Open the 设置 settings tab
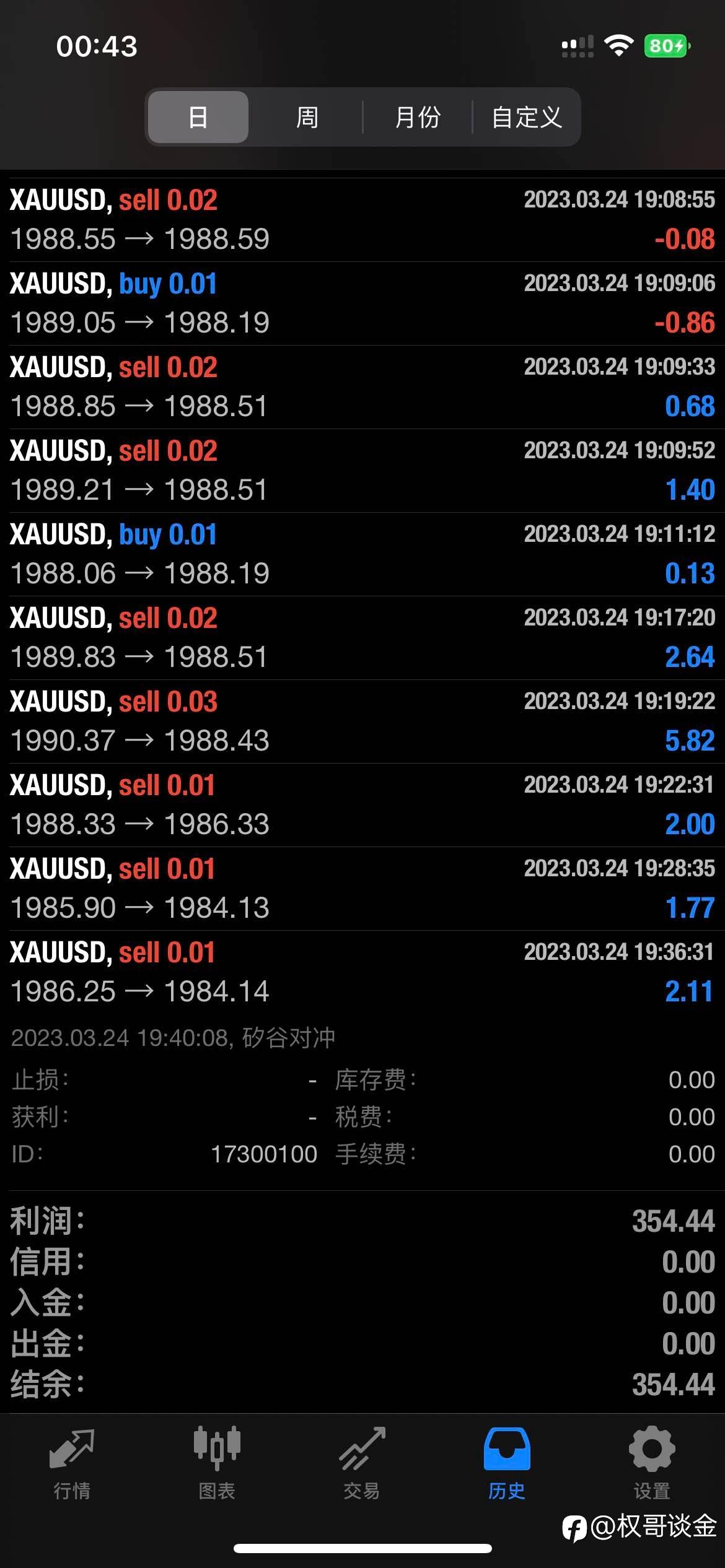725x1568 pixels. point(652,1463)
